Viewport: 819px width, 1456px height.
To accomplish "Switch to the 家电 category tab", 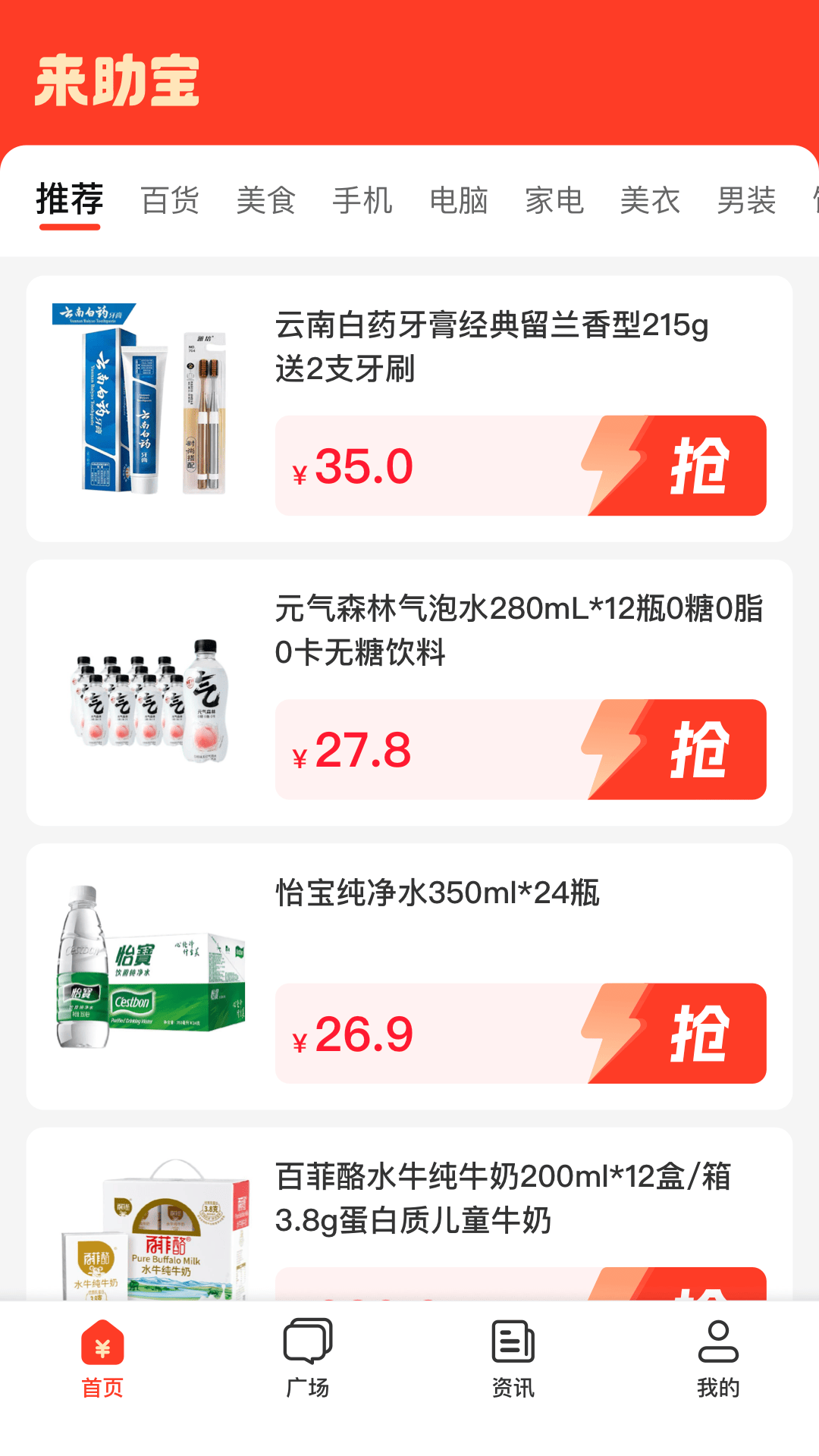I will click(555, 200).
